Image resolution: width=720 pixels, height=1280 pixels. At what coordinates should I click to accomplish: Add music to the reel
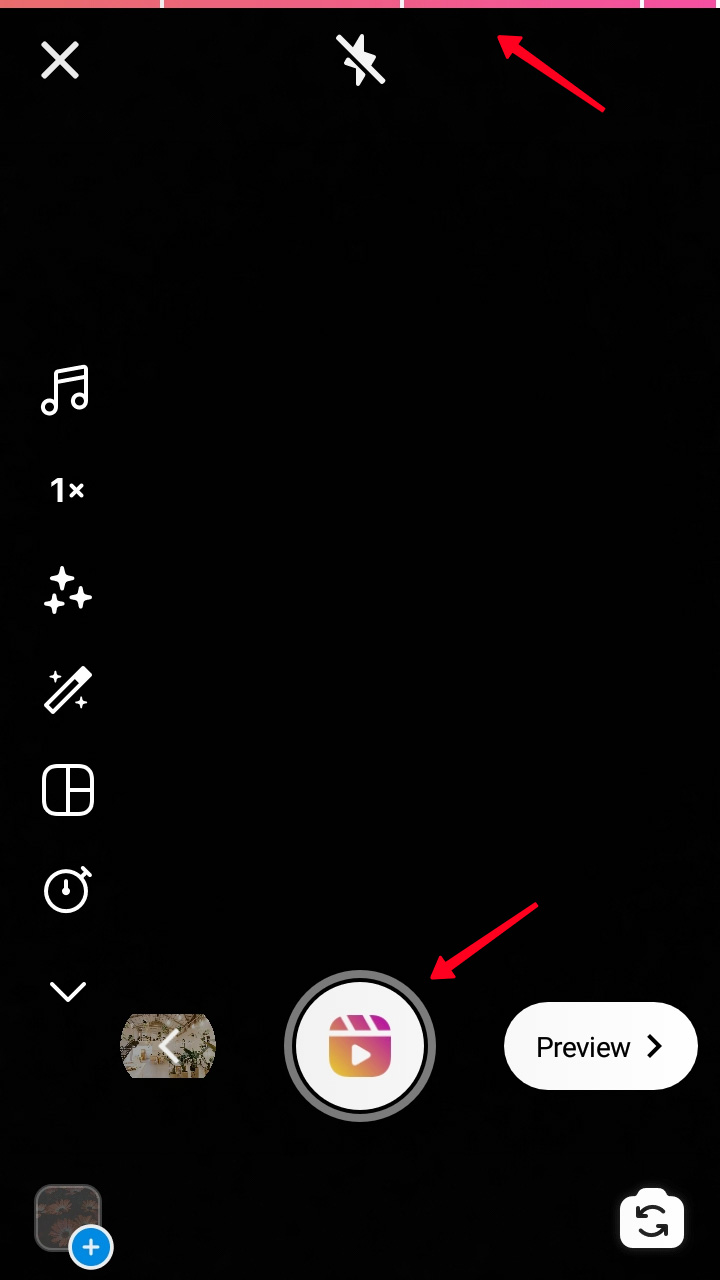pos(66,390)
